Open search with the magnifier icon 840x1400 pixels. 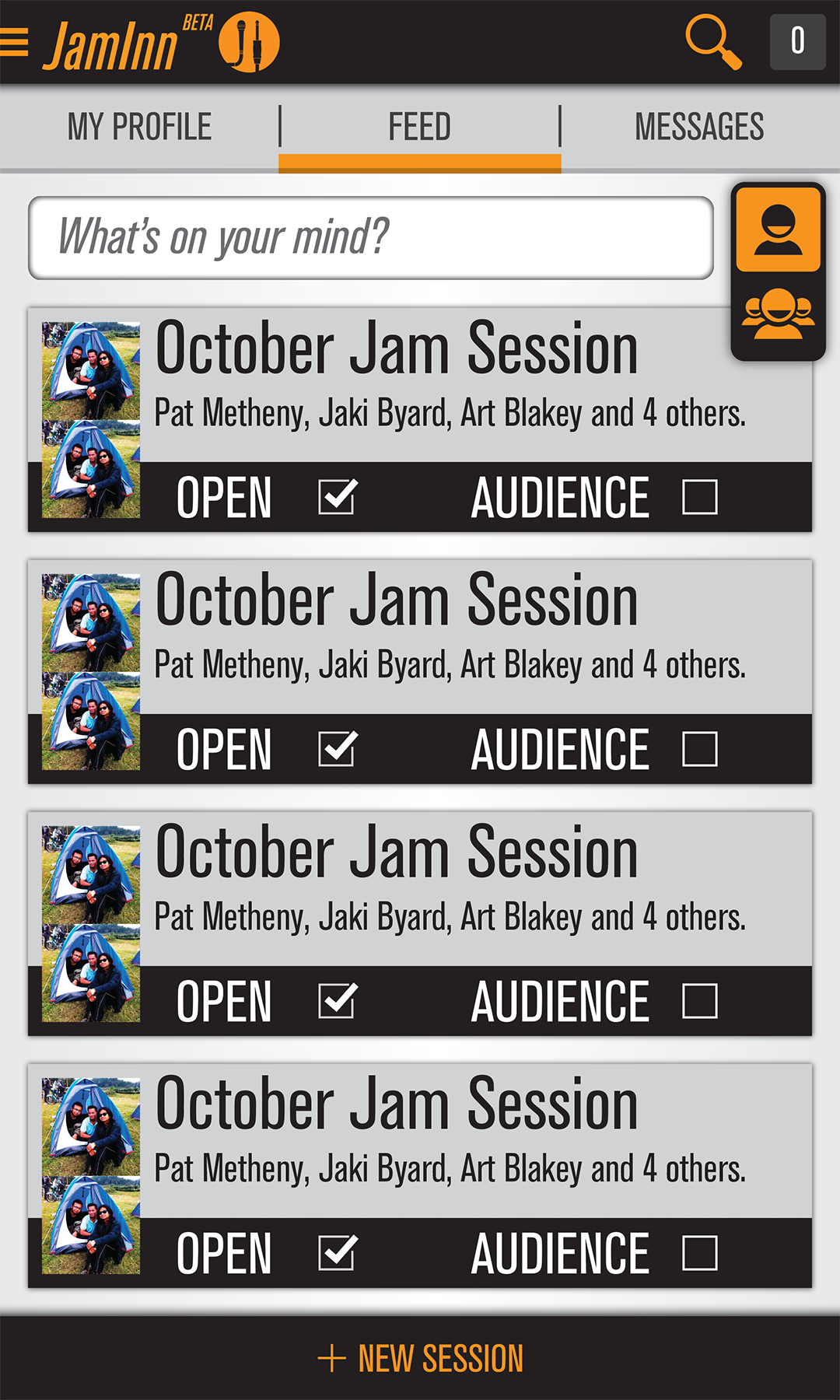(713, 42)
